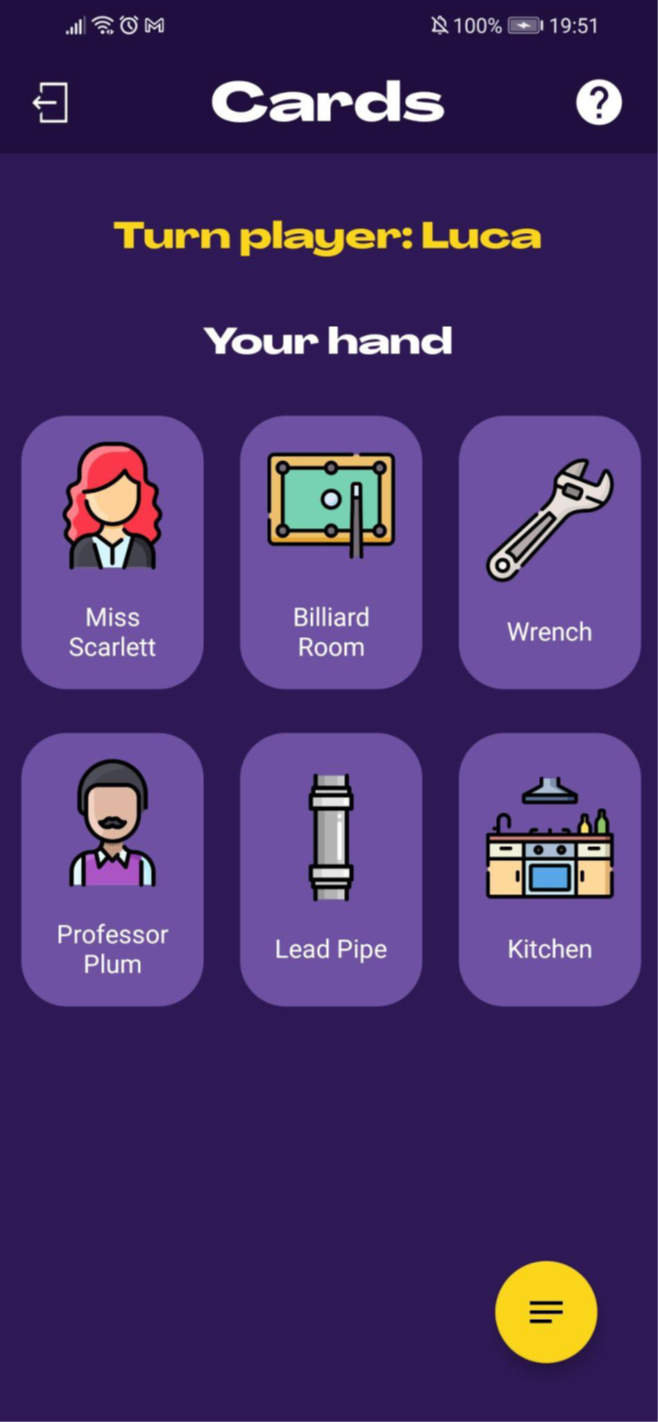Pick the Professor Plum card
658x1422 pixels.
pyautogui.click(x=112, y=869)
